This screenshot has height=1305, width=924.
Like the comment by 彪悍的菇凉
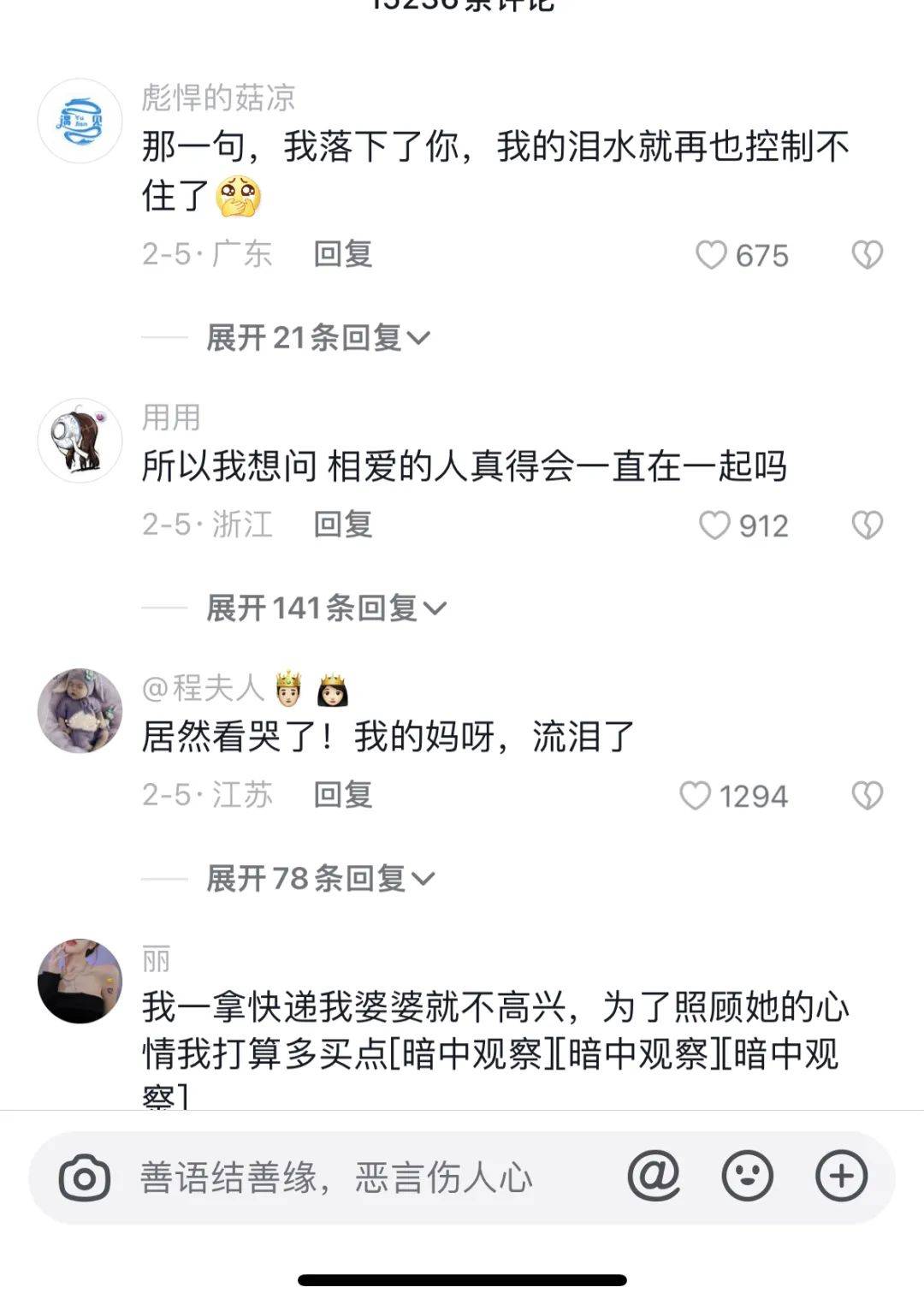(710, 254)
